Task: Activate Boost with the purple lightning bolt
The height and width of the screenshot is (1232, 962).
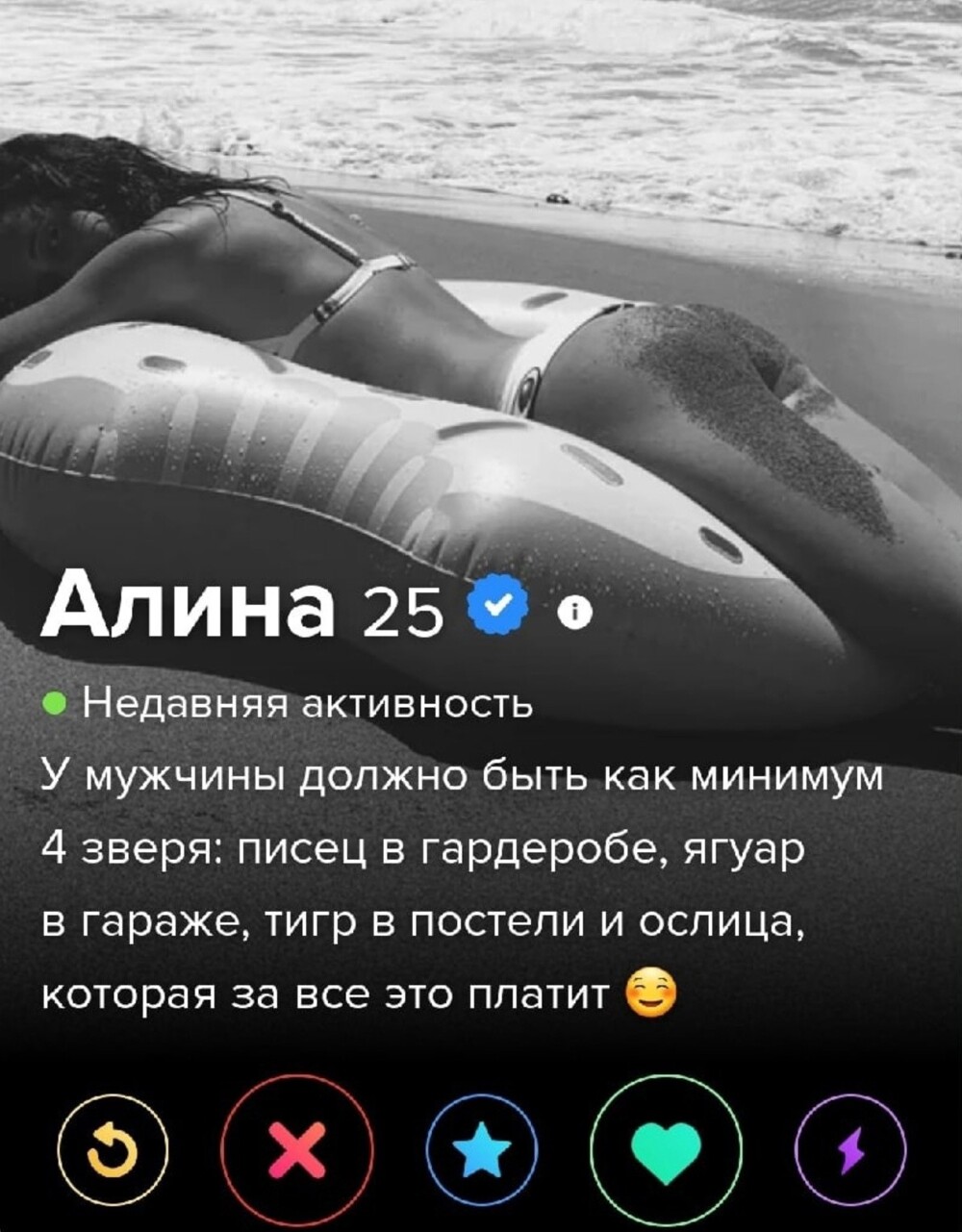Action: tap(848, 1150)
